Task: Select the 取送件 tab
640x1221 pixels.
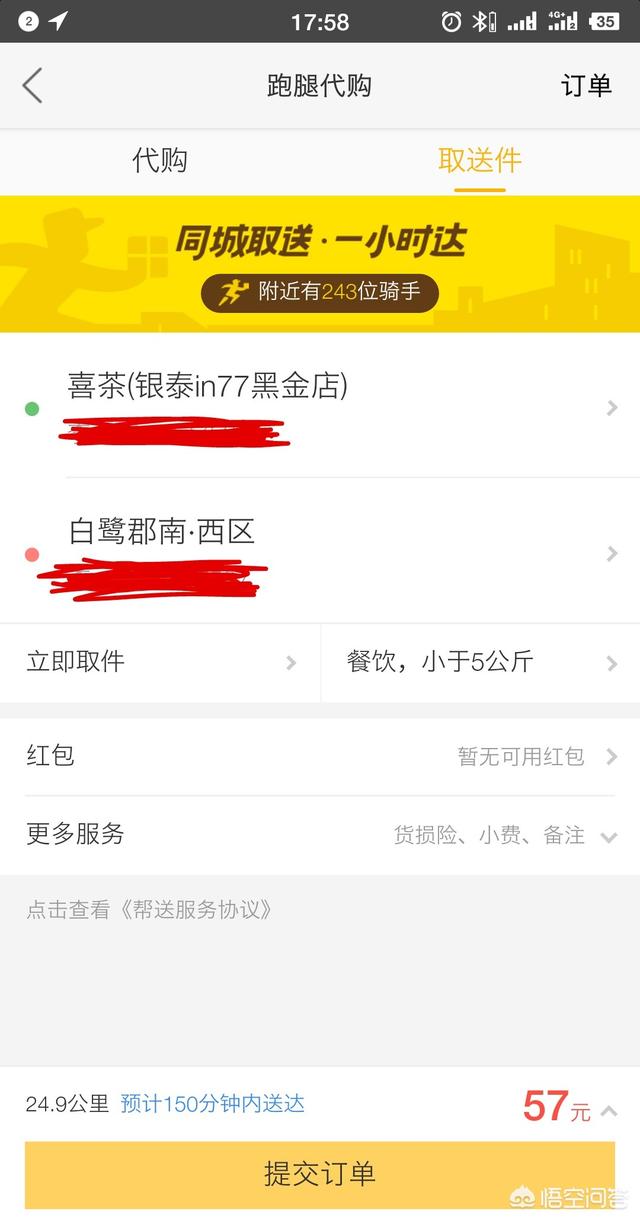Action: (480, 161)
